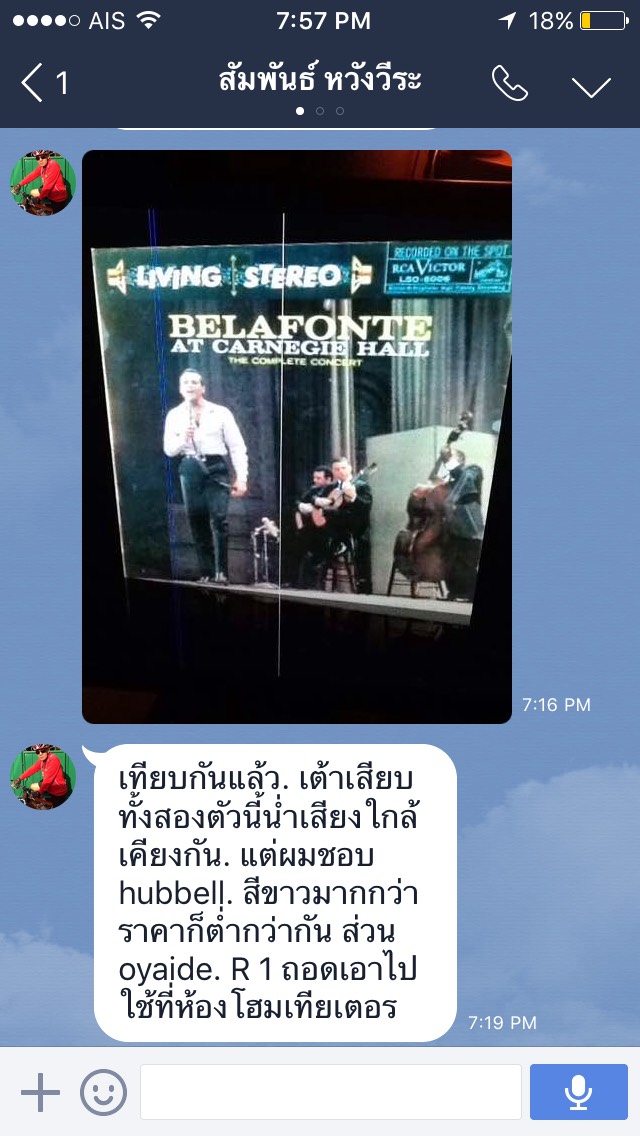This screenshot has height=1136, width=640.
Task: Focus the message text field
Action: [x=330, y=1092]
